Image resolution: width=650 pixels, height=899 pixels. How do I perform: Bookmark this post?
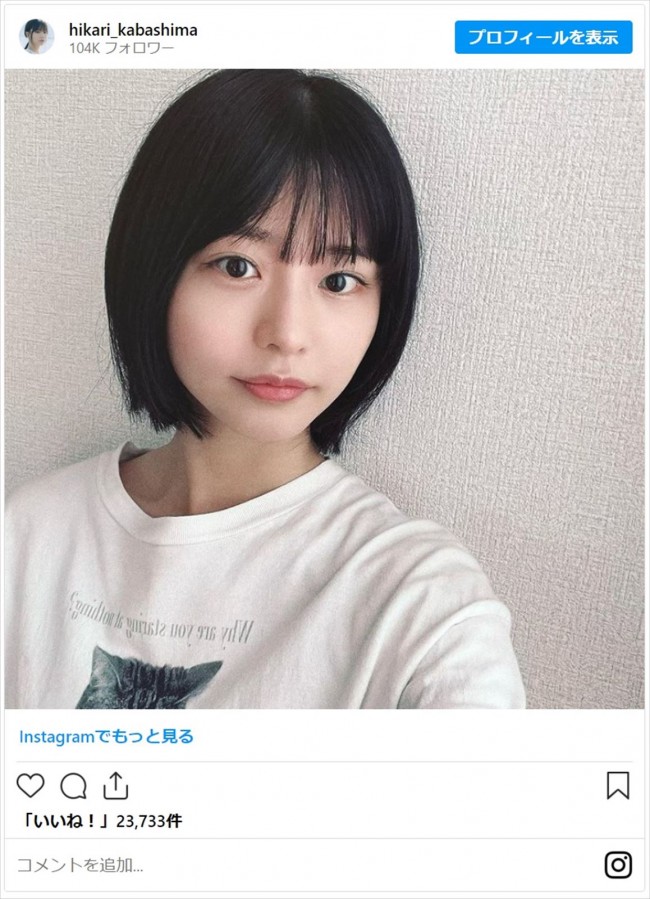[618, 785]
